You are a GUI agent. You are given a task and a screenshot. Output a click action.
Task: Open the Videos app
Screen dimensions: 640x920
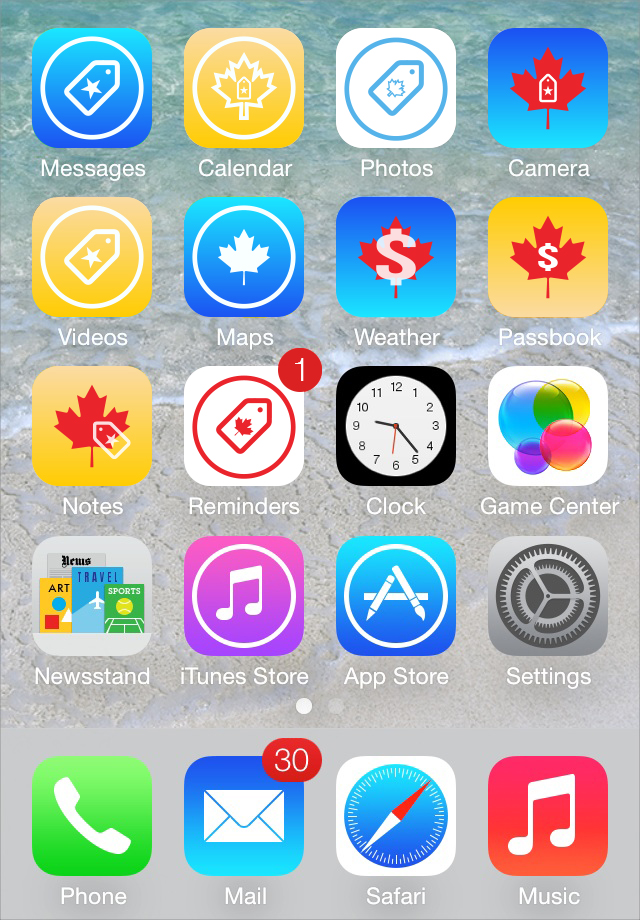tap(92, 257)
